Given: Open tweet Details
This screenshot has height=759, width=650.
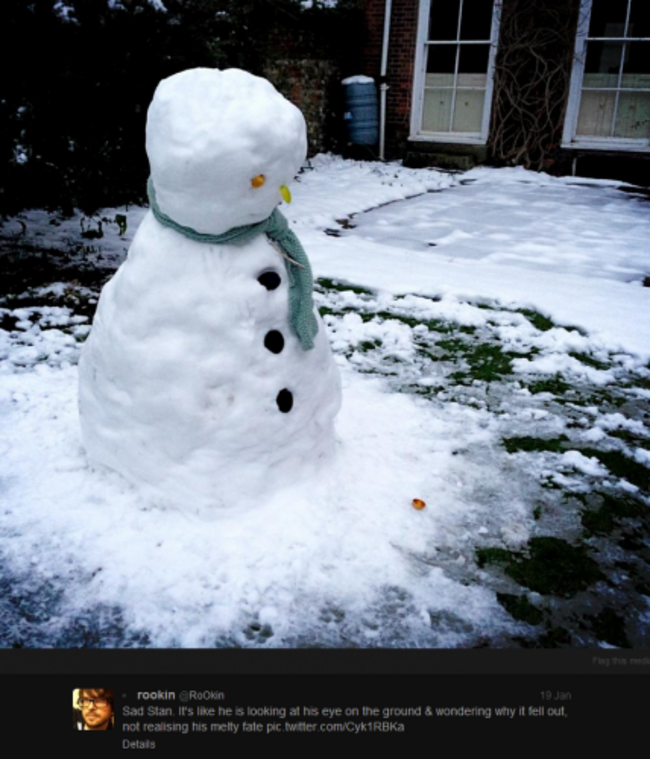Looking at the screenshot, I should 138,744.
